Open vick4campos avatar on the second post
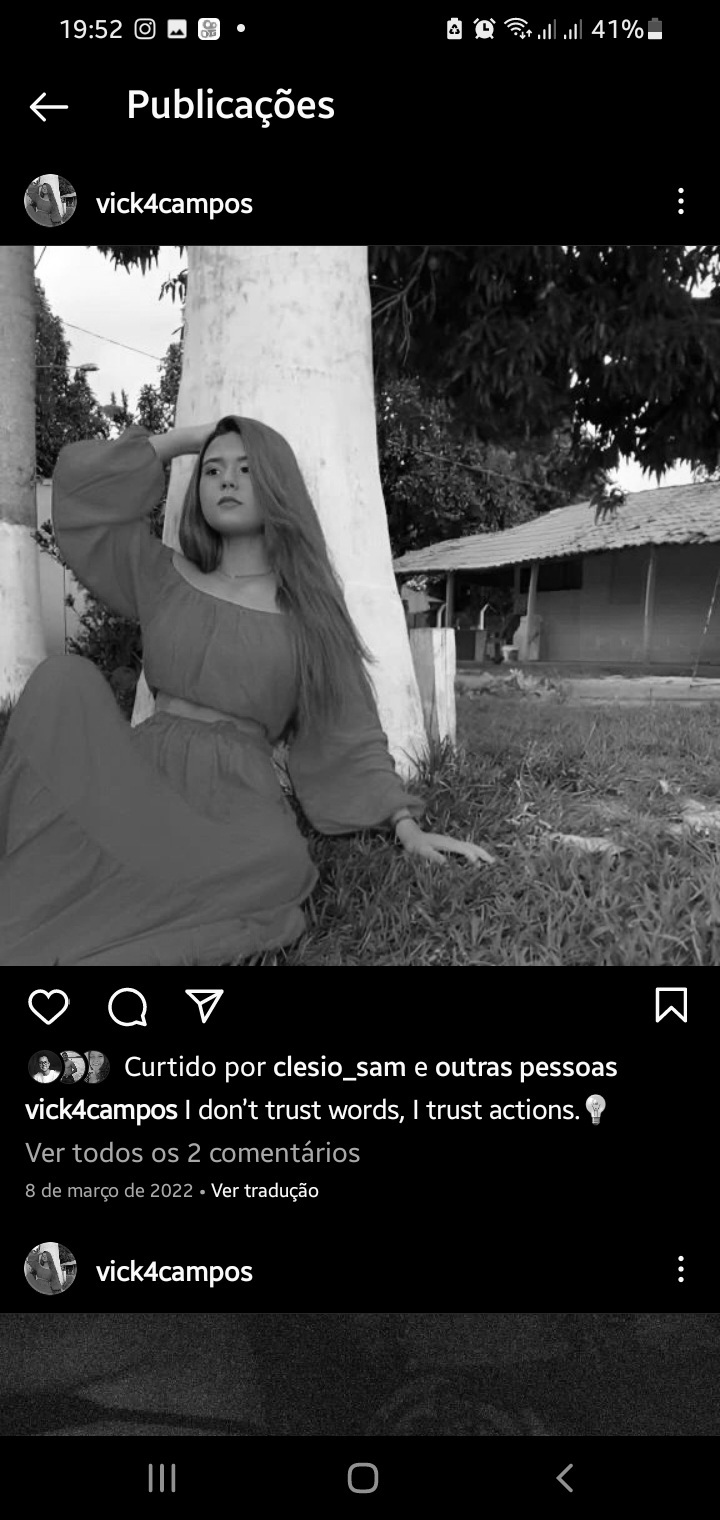 tap(50, 1269)
